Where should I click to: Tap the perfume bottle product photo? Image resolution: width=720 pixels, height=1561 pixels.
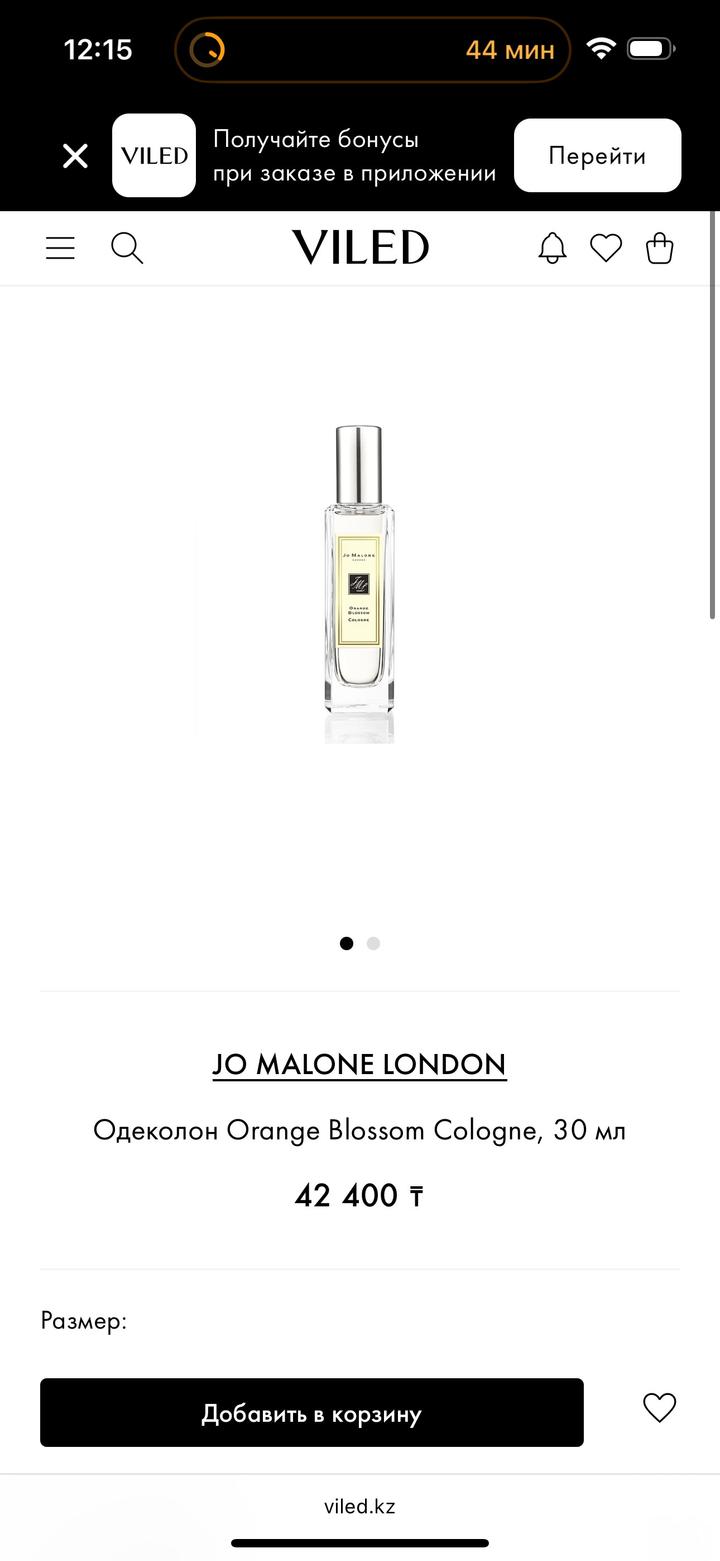[x=360, y=580]
